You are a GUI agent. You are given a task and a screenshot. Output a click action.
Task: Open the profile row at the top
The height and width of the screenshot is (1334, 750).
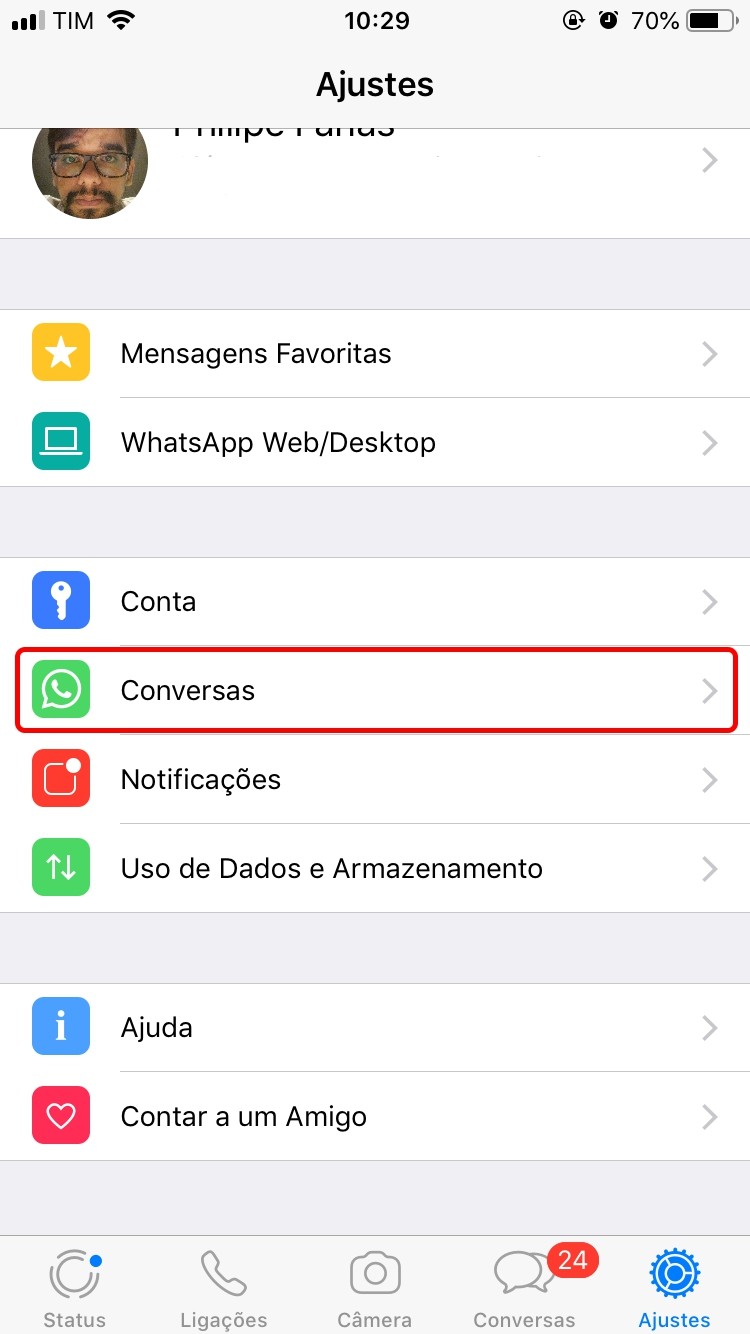coord(375,170)
